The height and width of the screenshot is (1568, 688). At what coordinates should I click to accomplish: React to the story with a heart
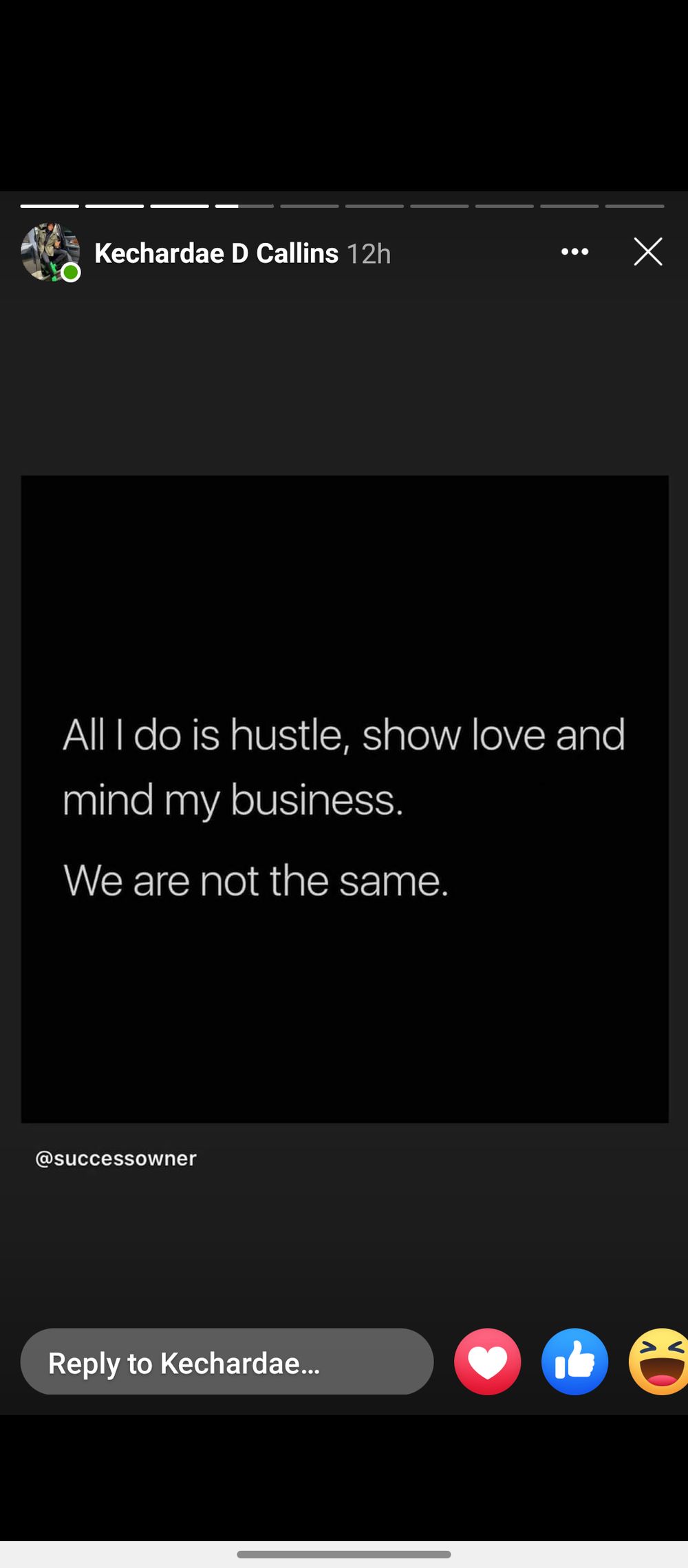[x=487, y=1362]
